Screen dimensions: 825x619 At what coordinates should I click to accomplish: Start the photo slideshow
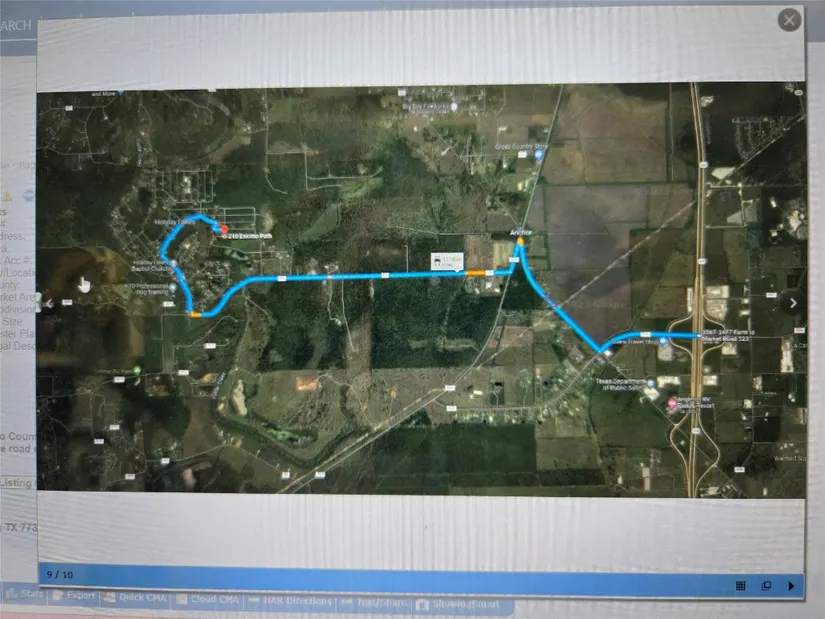[x=791, y=586]
